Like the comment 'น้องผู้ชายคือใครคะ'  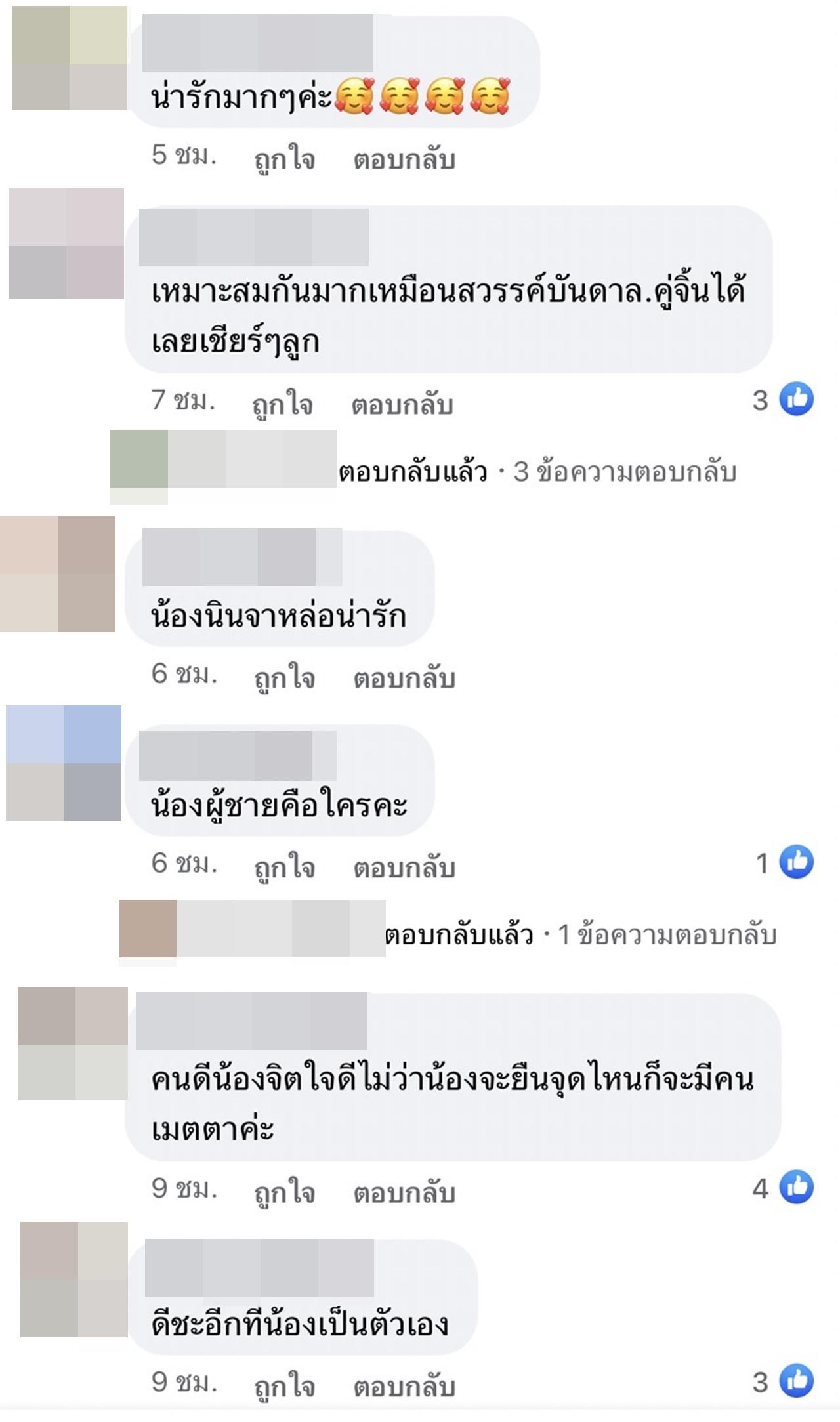pos(284,867)
